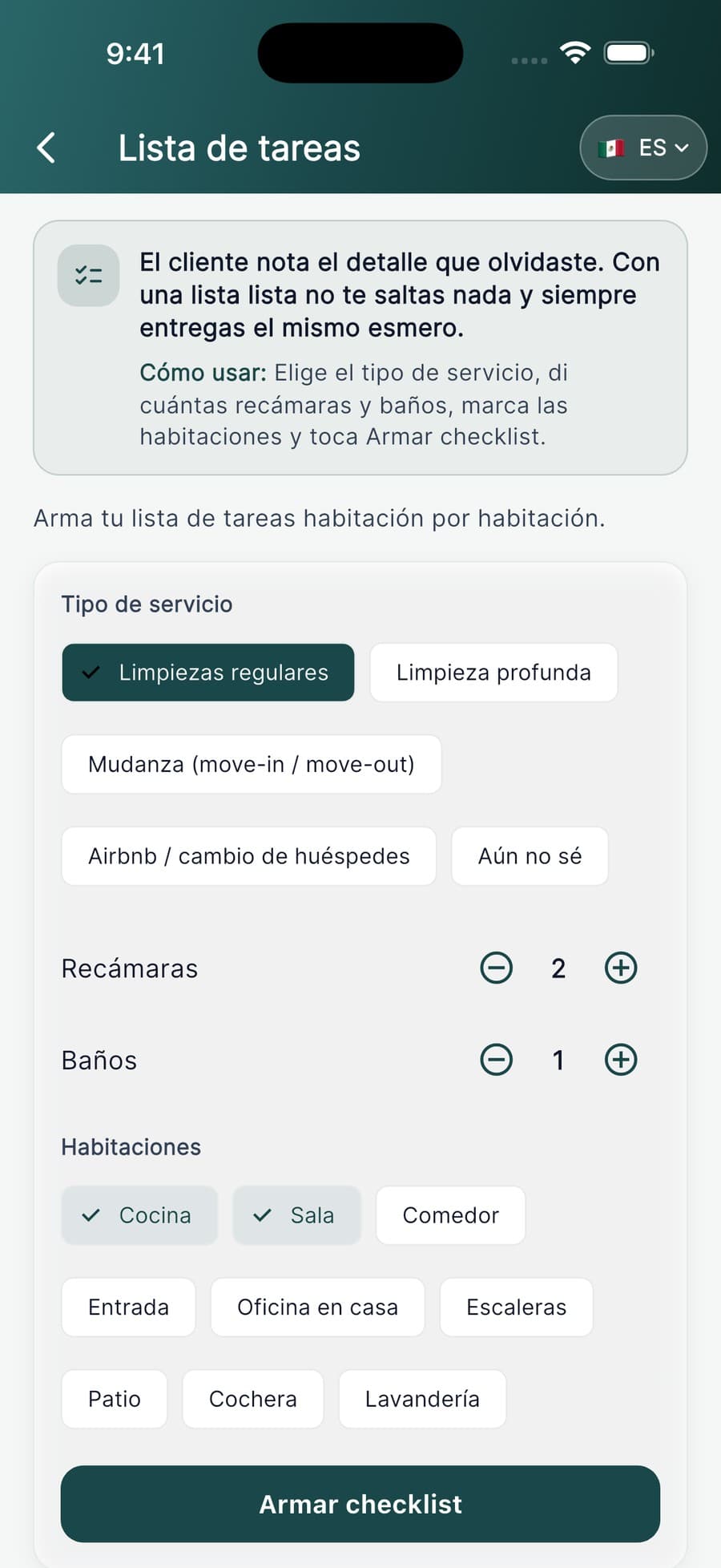Include Oficina en casa
Image resolution: width=721 pixels, height=1568 pixels.
point(317,1307)
